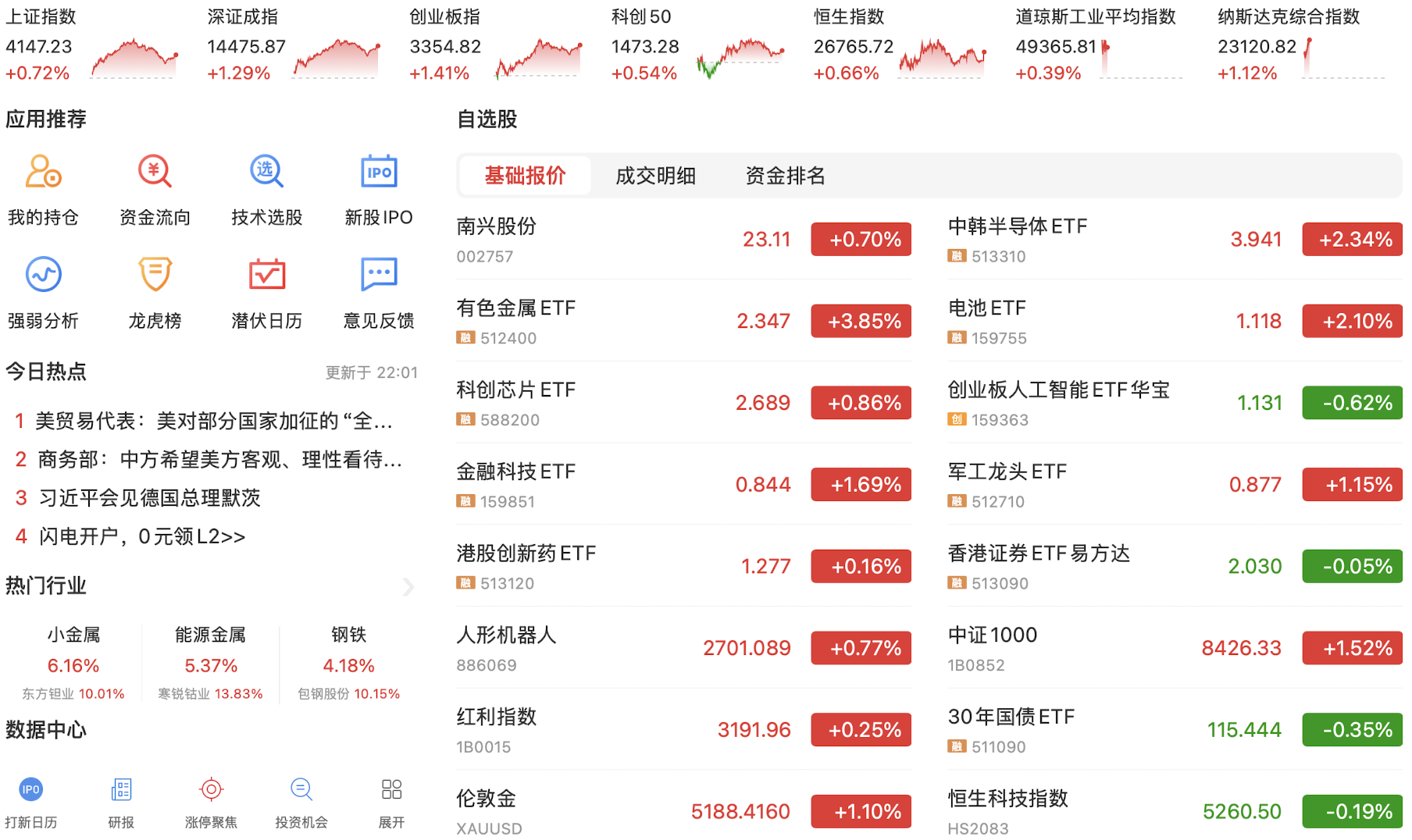Expand 热门行业 with the arrow
Viewport: 1412px width, 840px height.
coord(408,587)
